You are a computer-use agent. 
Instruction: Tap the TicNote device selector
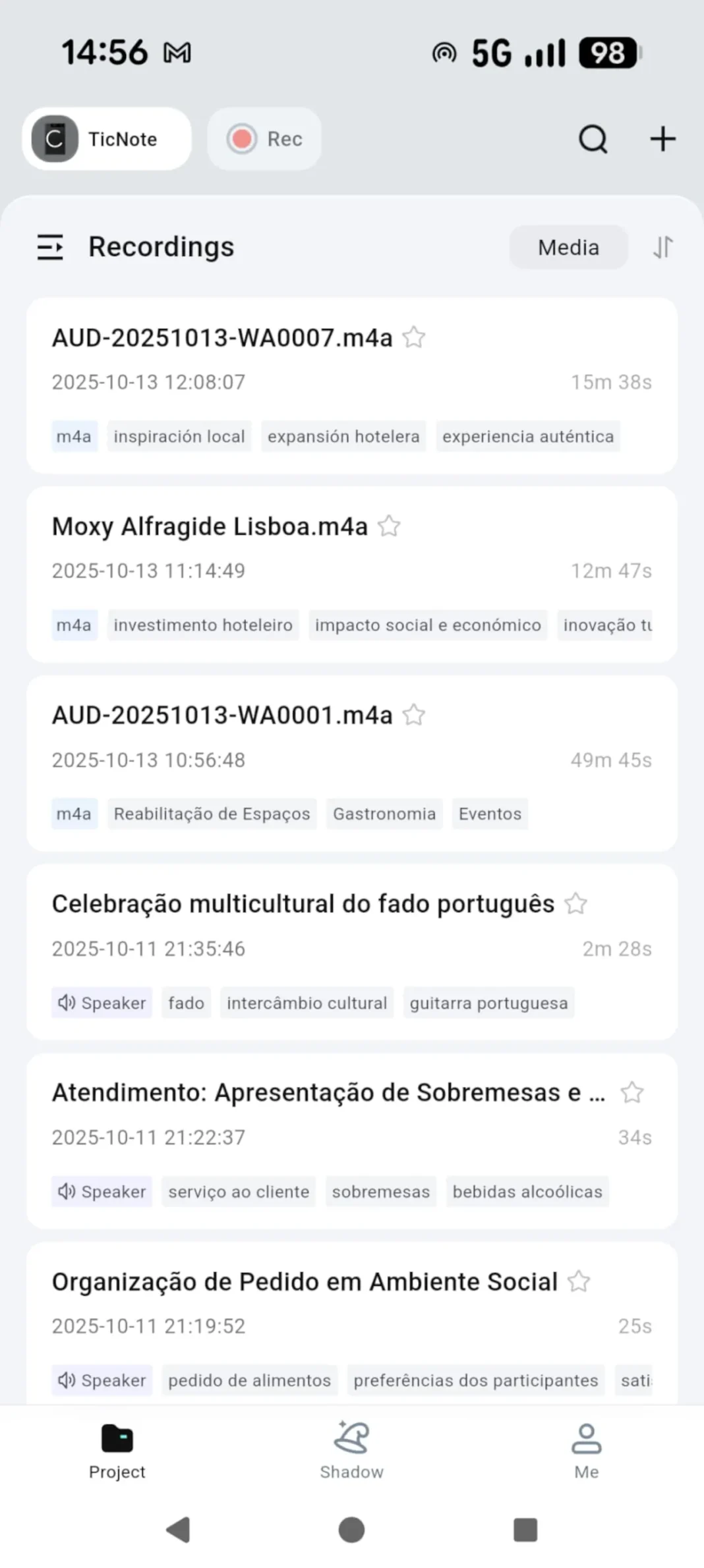click(x=106, y=139)
